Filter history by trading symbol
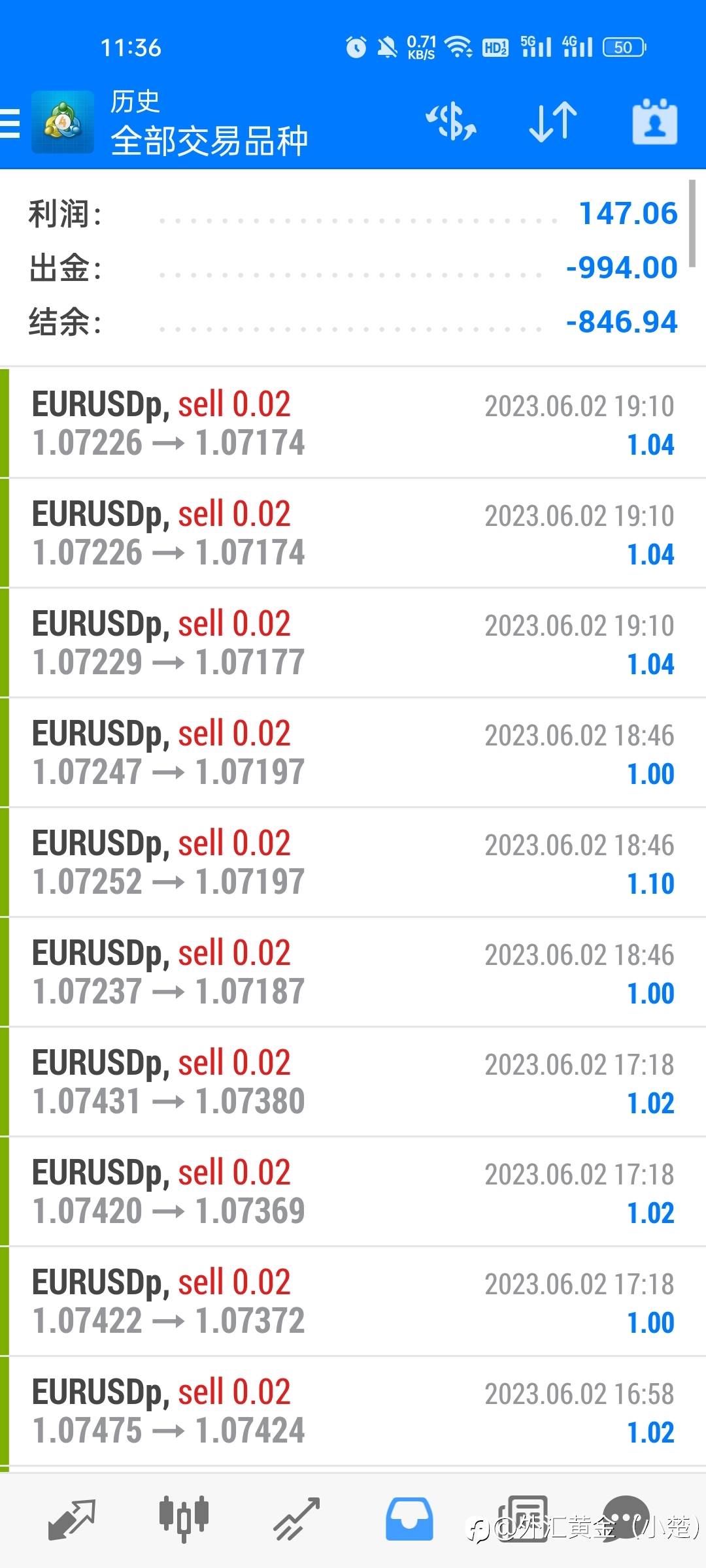Viewport: 706px width, 1568px height. pos(450,122)
